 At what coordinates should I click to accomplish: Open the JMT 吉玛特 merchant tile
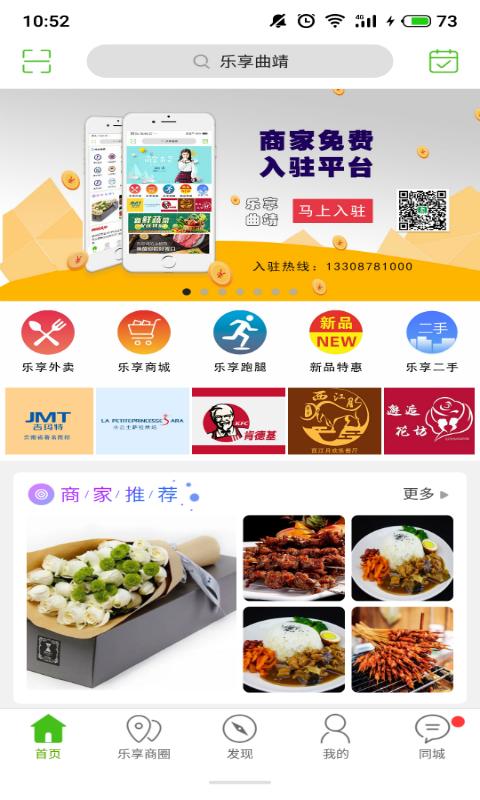coord(49,421)
